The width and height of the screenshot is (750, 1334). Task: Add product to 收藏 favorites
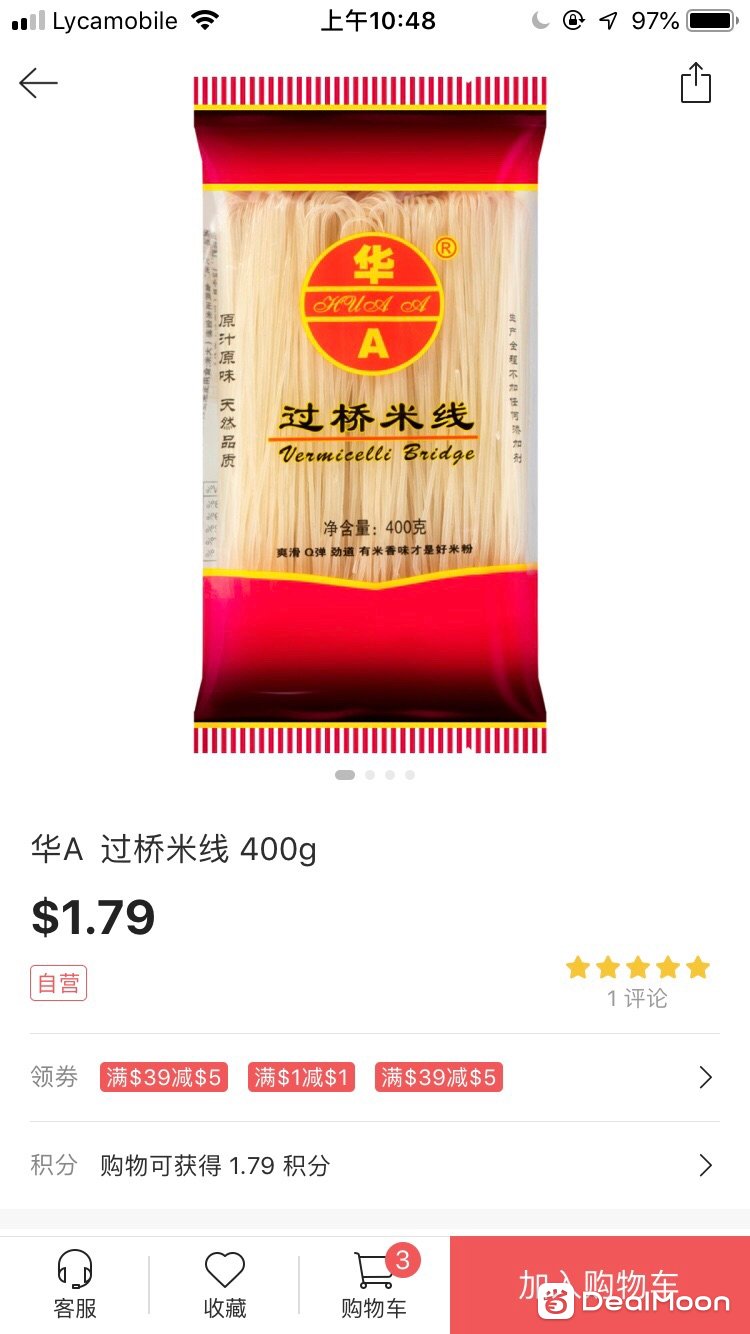coord(224,1284)
